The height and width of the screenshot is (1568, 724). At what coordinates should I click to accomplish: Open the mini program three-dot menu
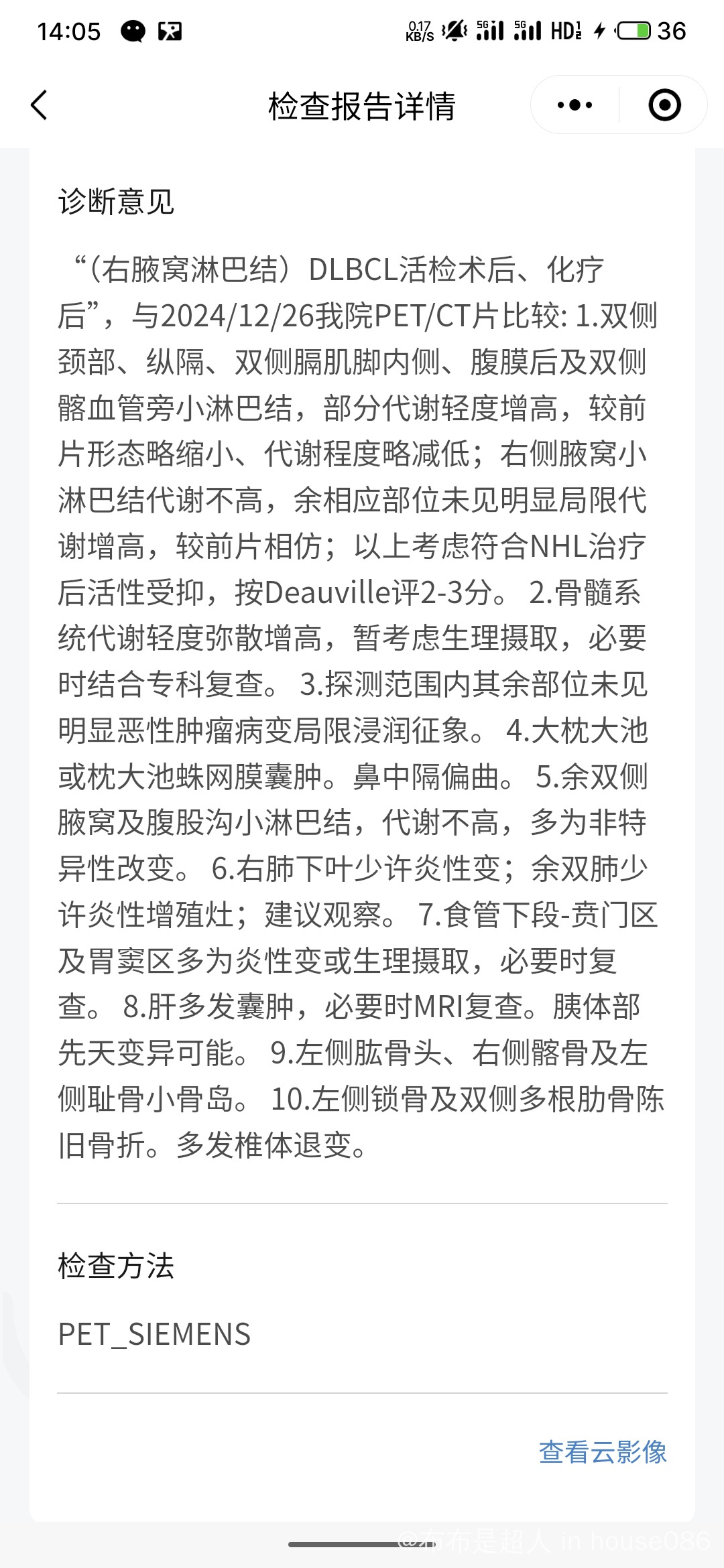(x=575, y=105)
